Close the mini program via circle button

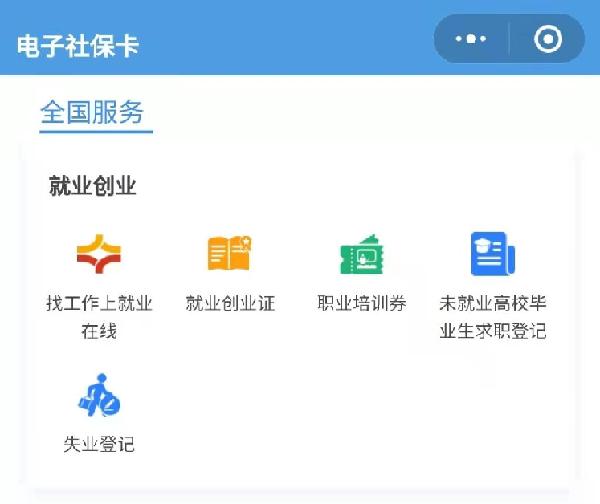coord(548,39)
